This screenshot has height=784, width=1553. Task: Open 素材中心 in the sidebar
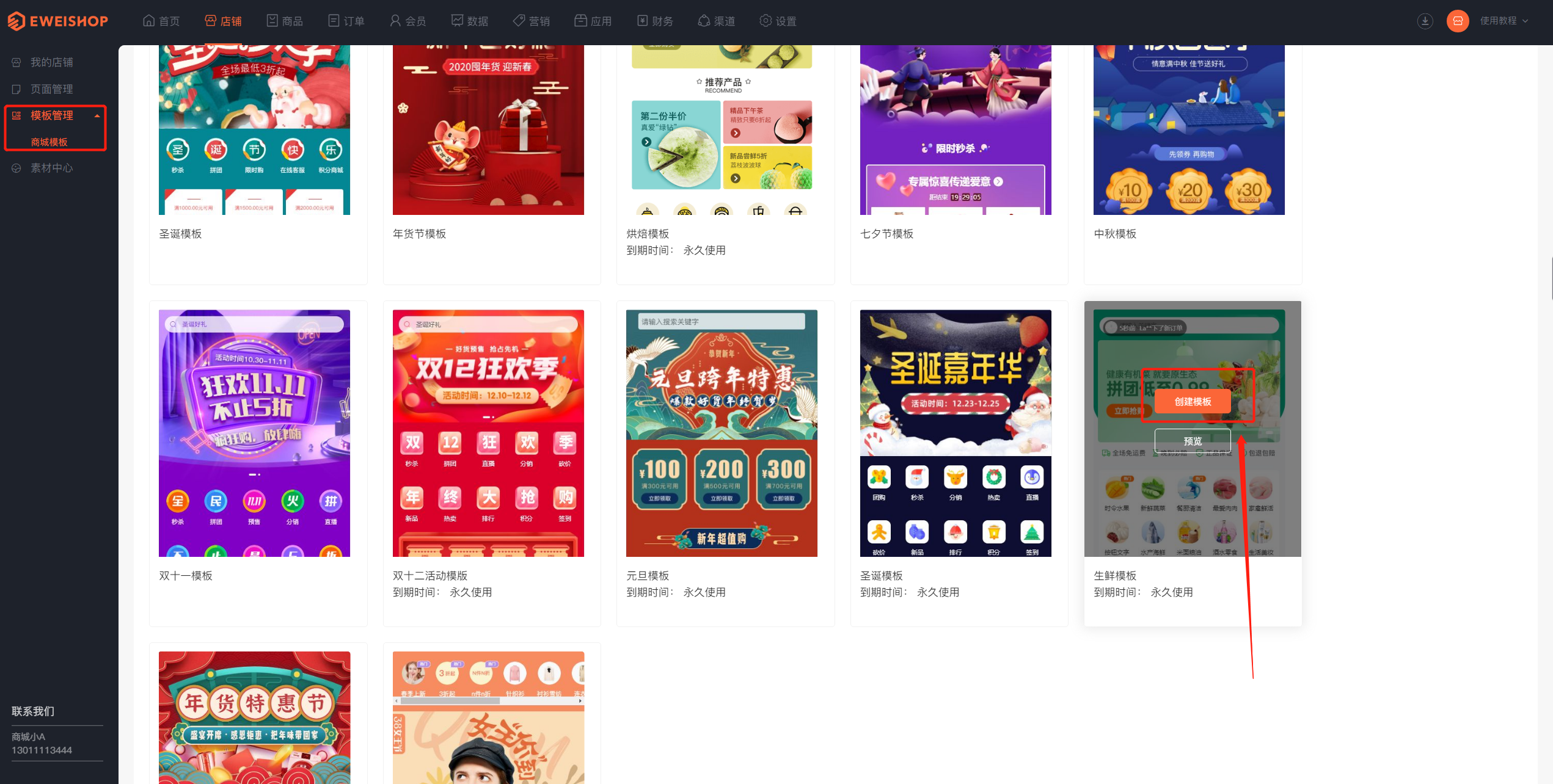(51, 168)
